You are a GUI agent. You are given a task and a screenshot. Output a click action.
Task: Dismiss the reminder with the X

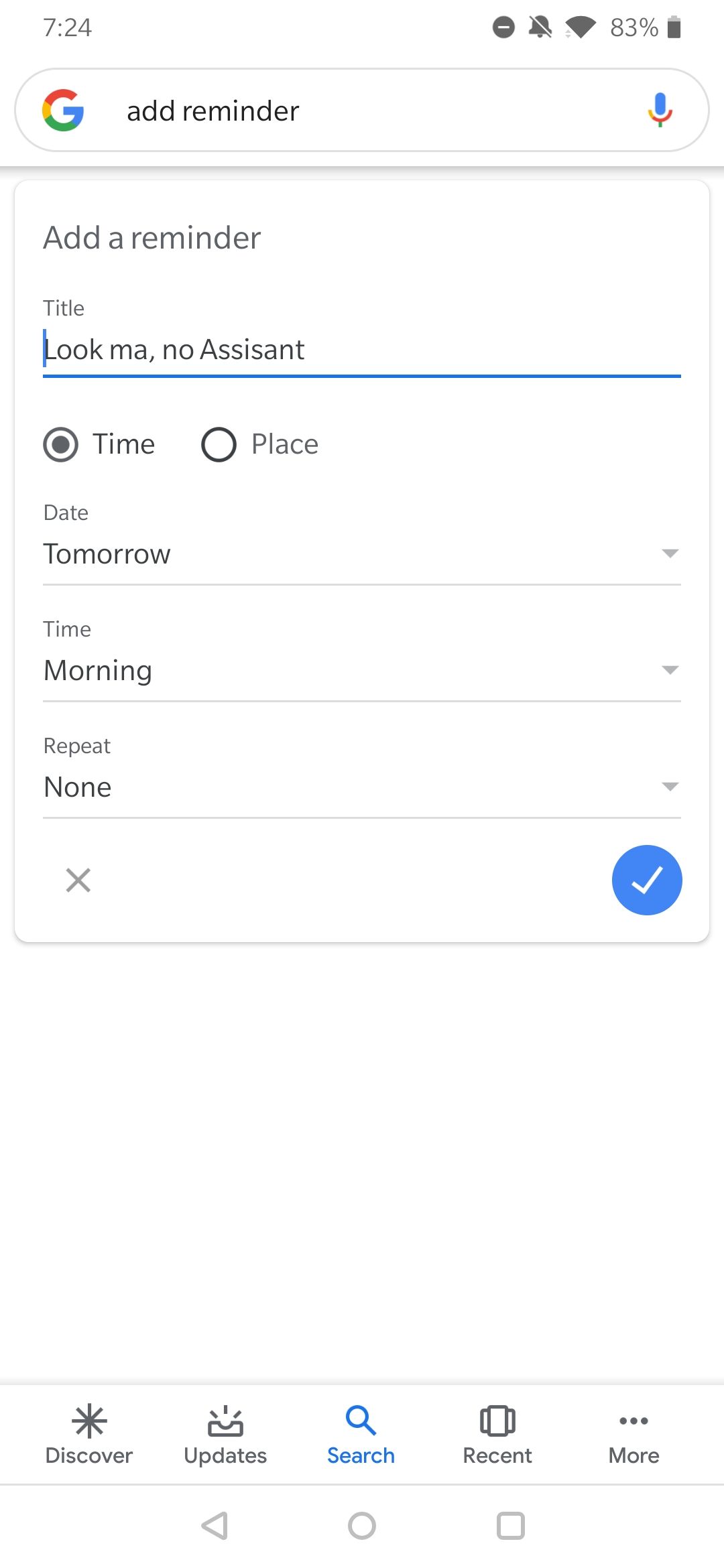78,880
